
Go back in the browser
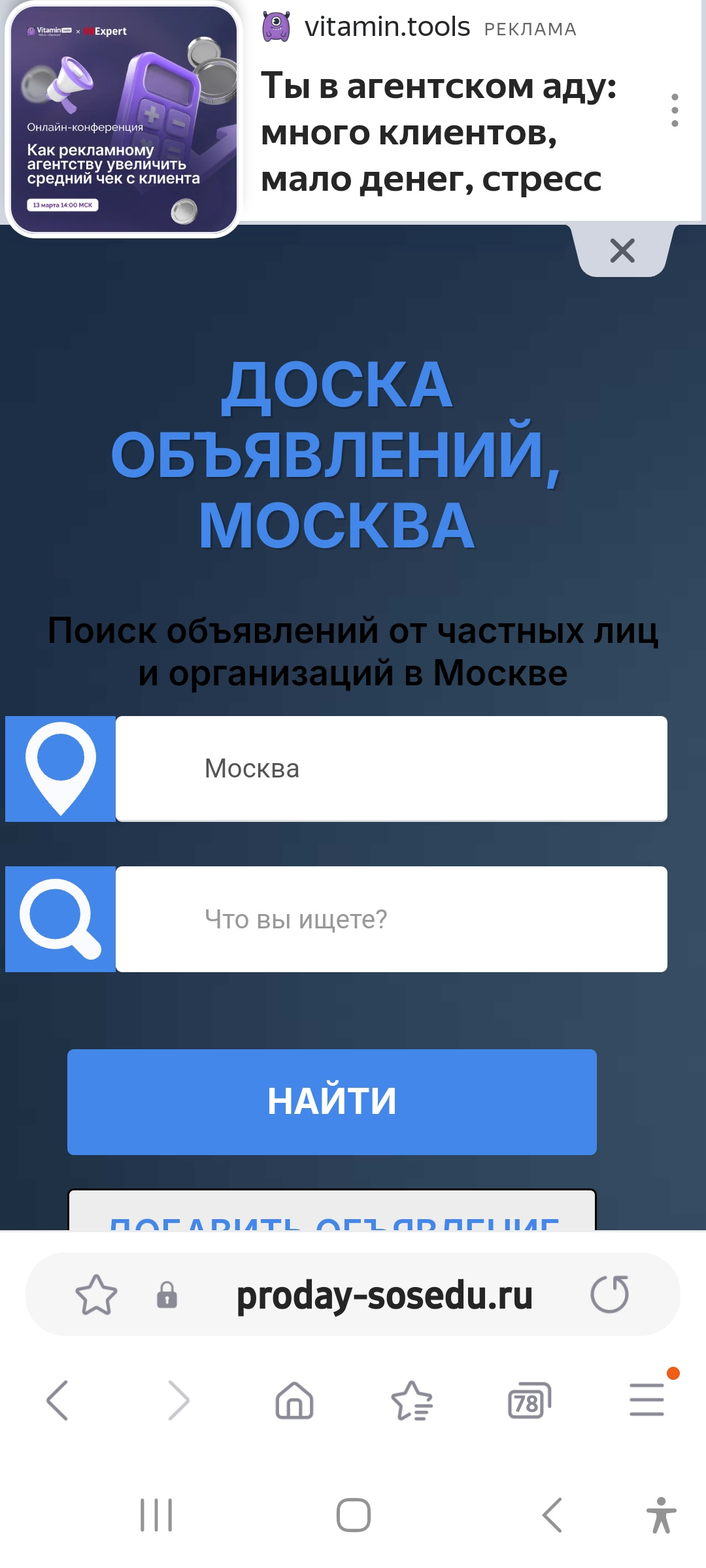tap(58, 1400)
